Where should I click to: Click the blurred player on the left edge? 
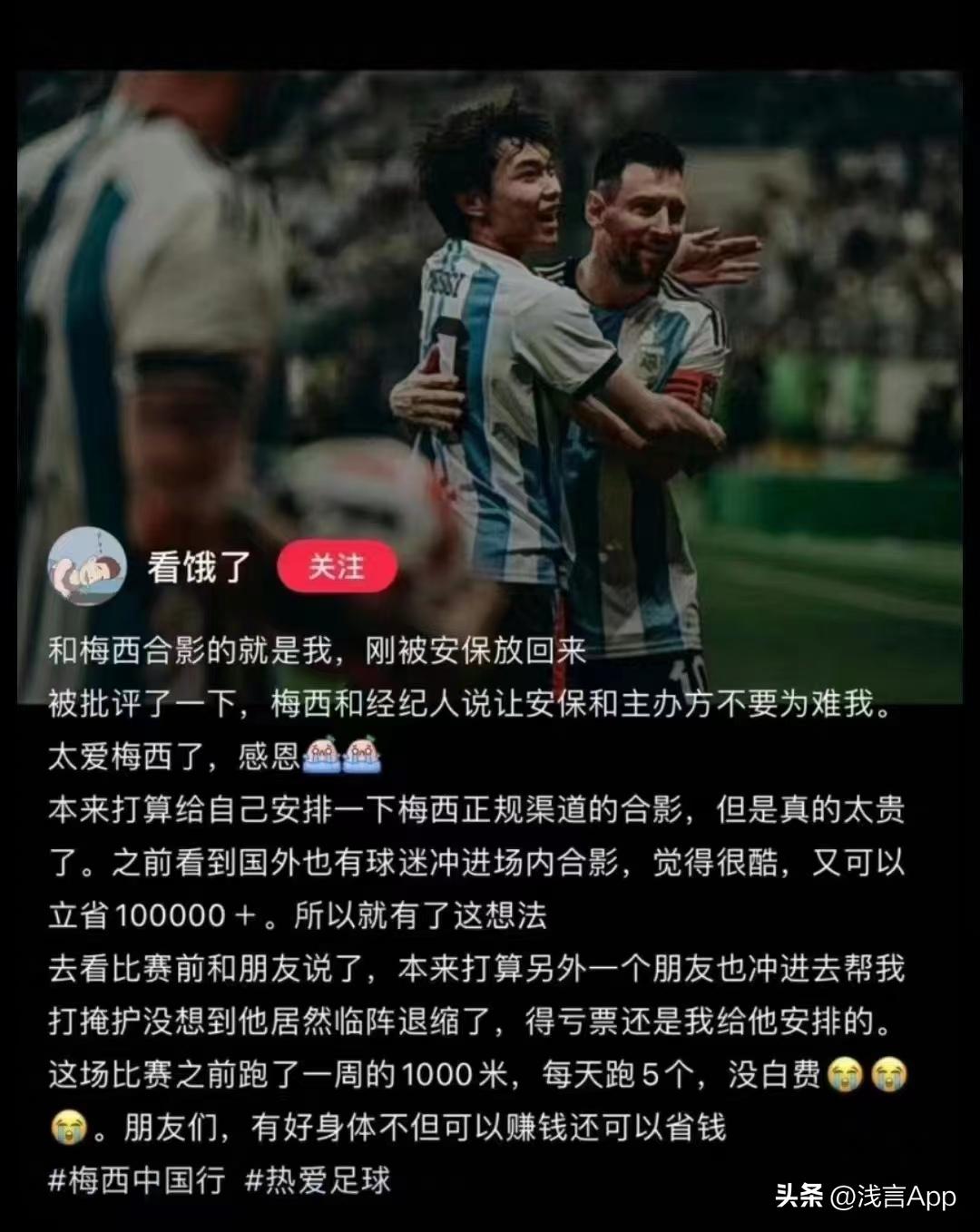click(136, 272)
